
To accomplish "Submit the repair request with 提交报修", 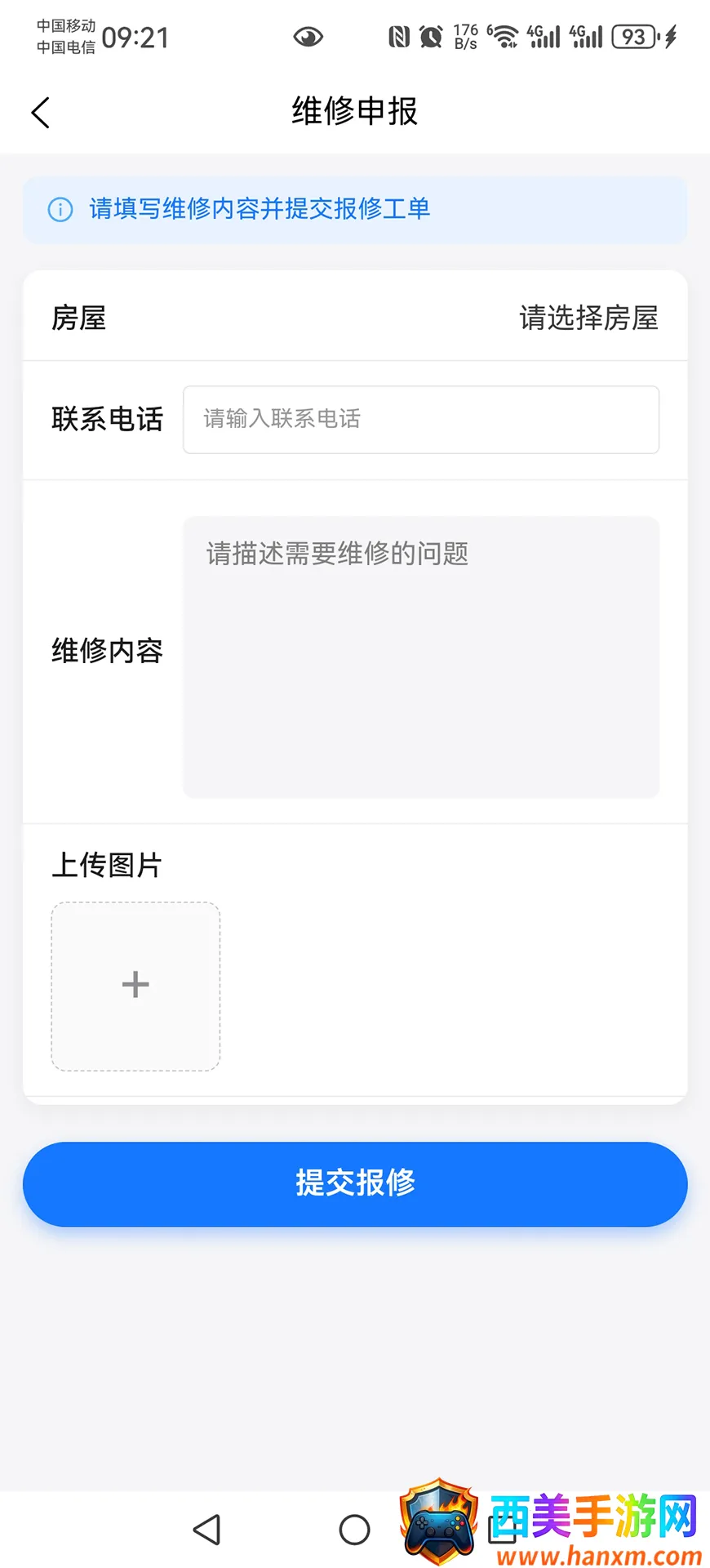I will (x=355, y=1183).
